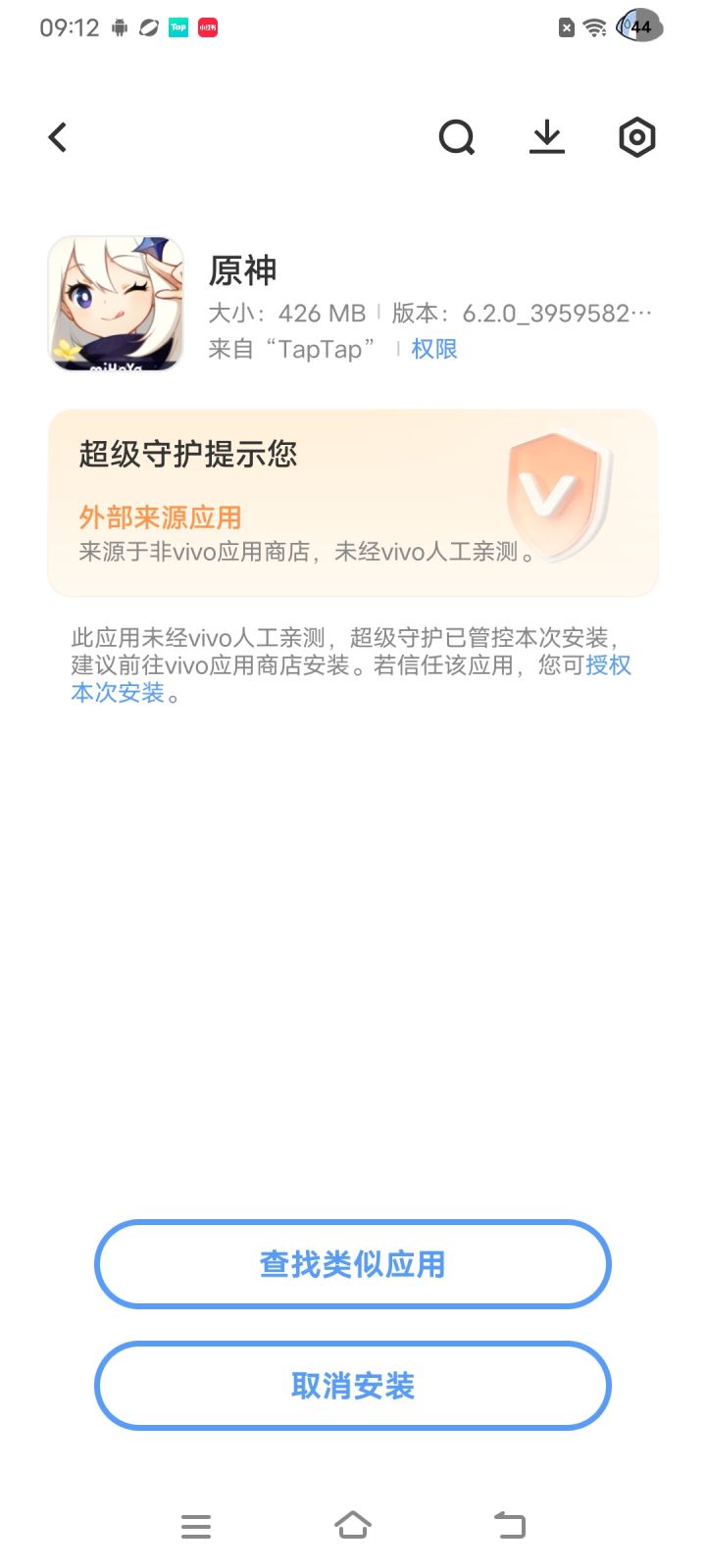
Task: Tap the home button in navigation bar
Action: click(x=353, y=1525)
